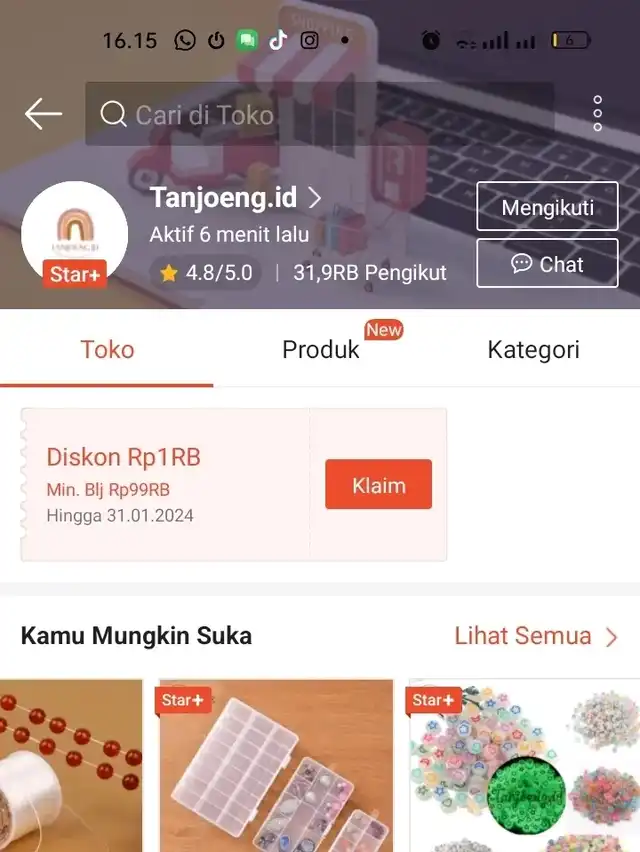Tap the Mengikuti follow button
The height and width of the screenshot is (852, 640).
click(x=547, y=207)
